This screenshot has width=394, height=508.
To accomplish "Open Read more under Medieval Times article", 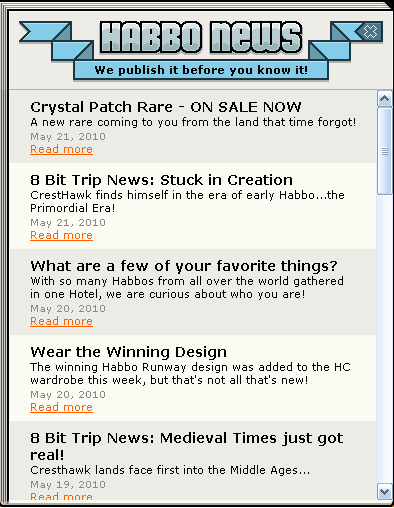I will (x=61, y=496).
